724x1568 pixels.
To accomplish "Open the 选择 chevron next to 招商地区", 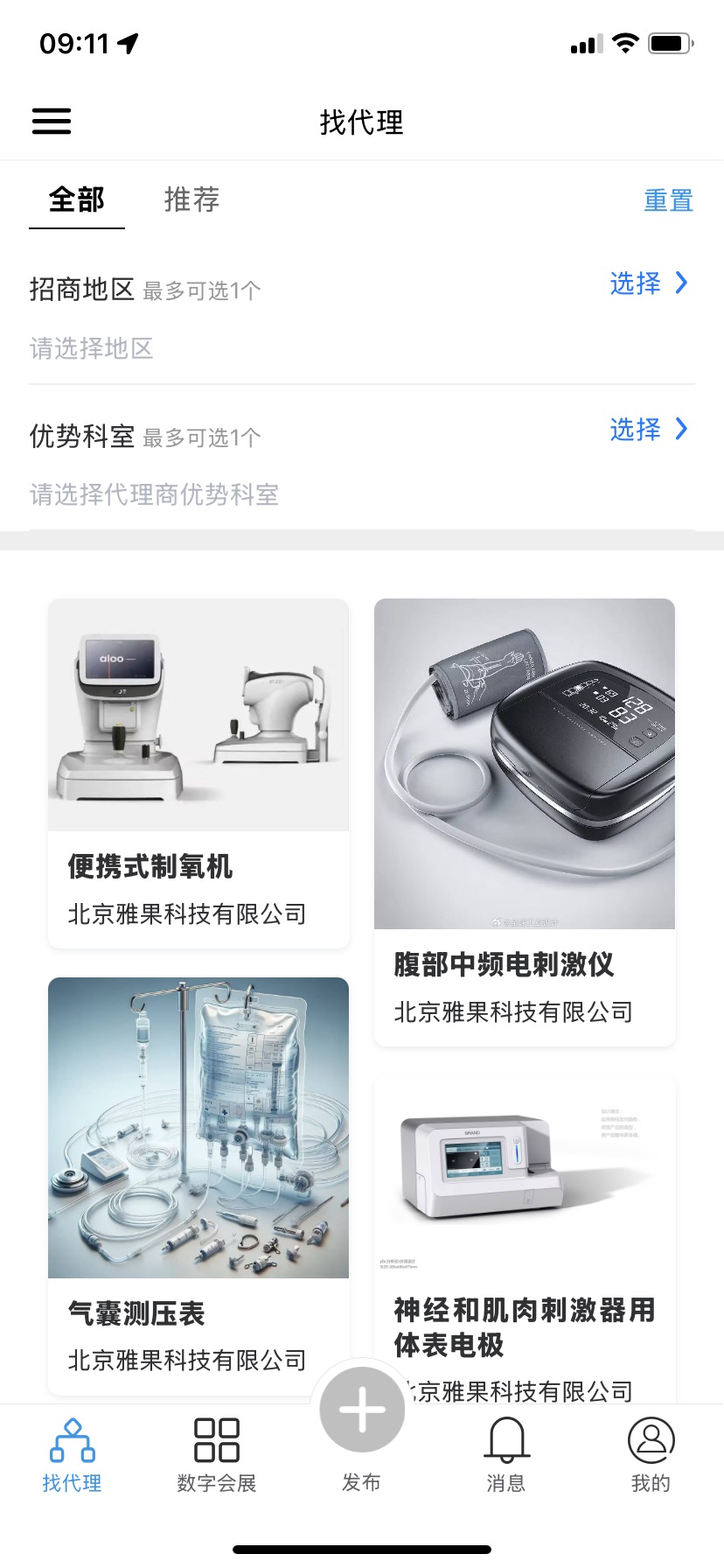I will [649, 283].
